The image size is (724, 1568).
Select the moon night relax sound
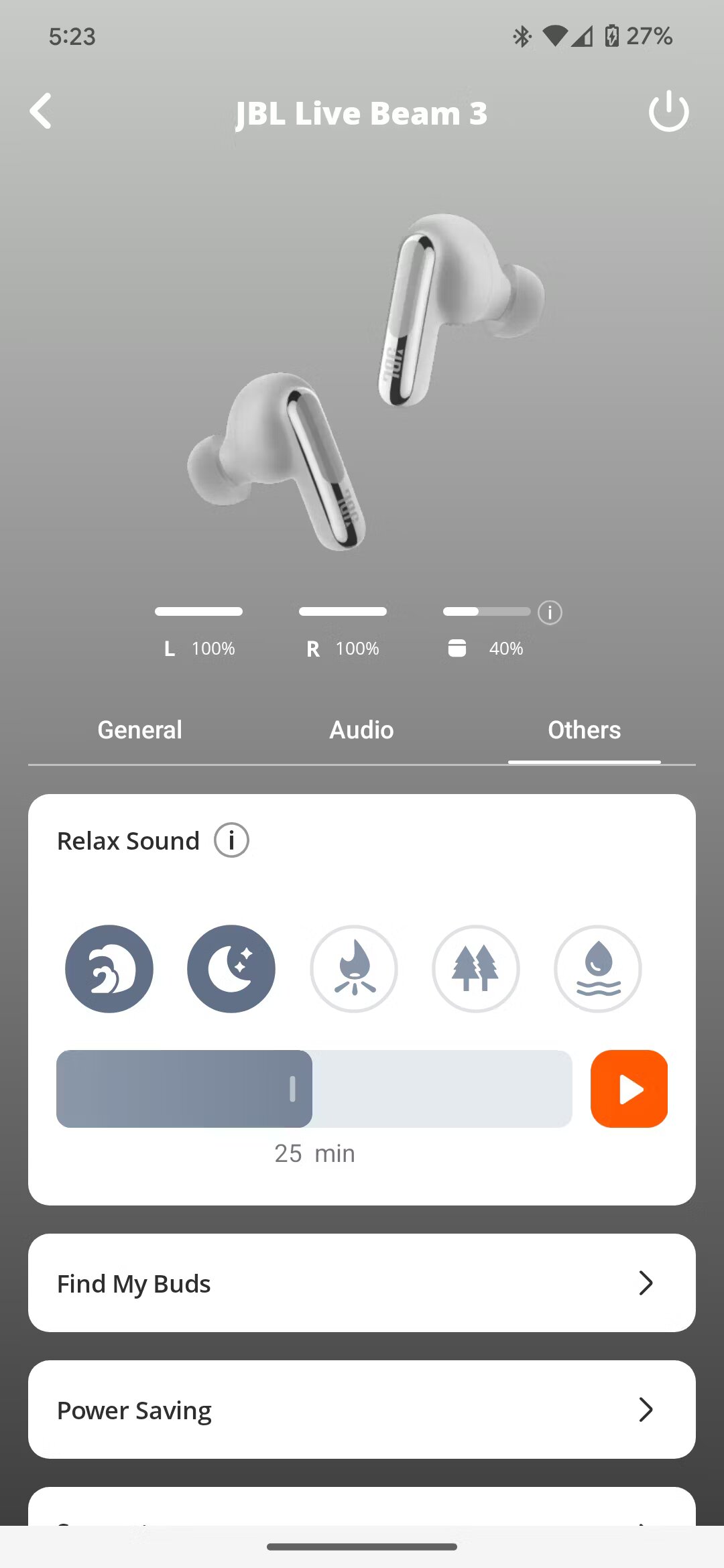(231, 969)
